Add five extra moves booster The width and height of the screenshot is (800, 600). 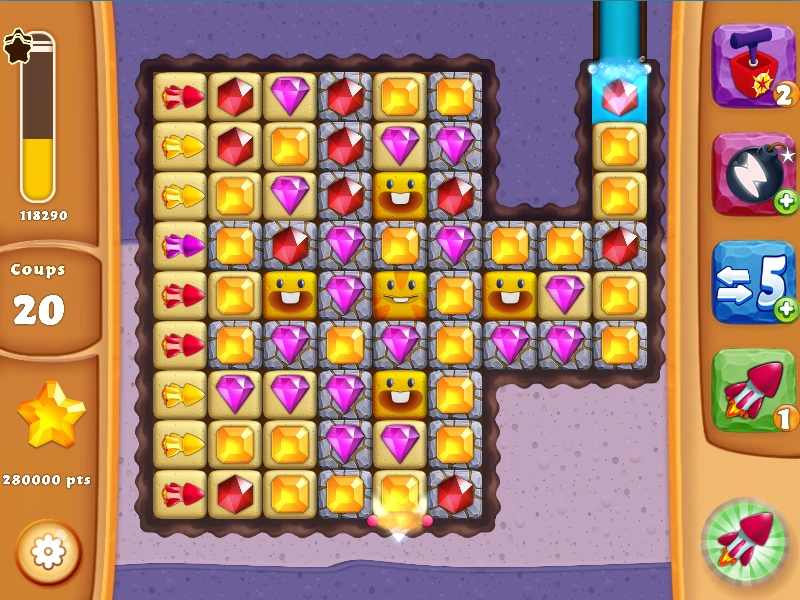coord(753,282)
